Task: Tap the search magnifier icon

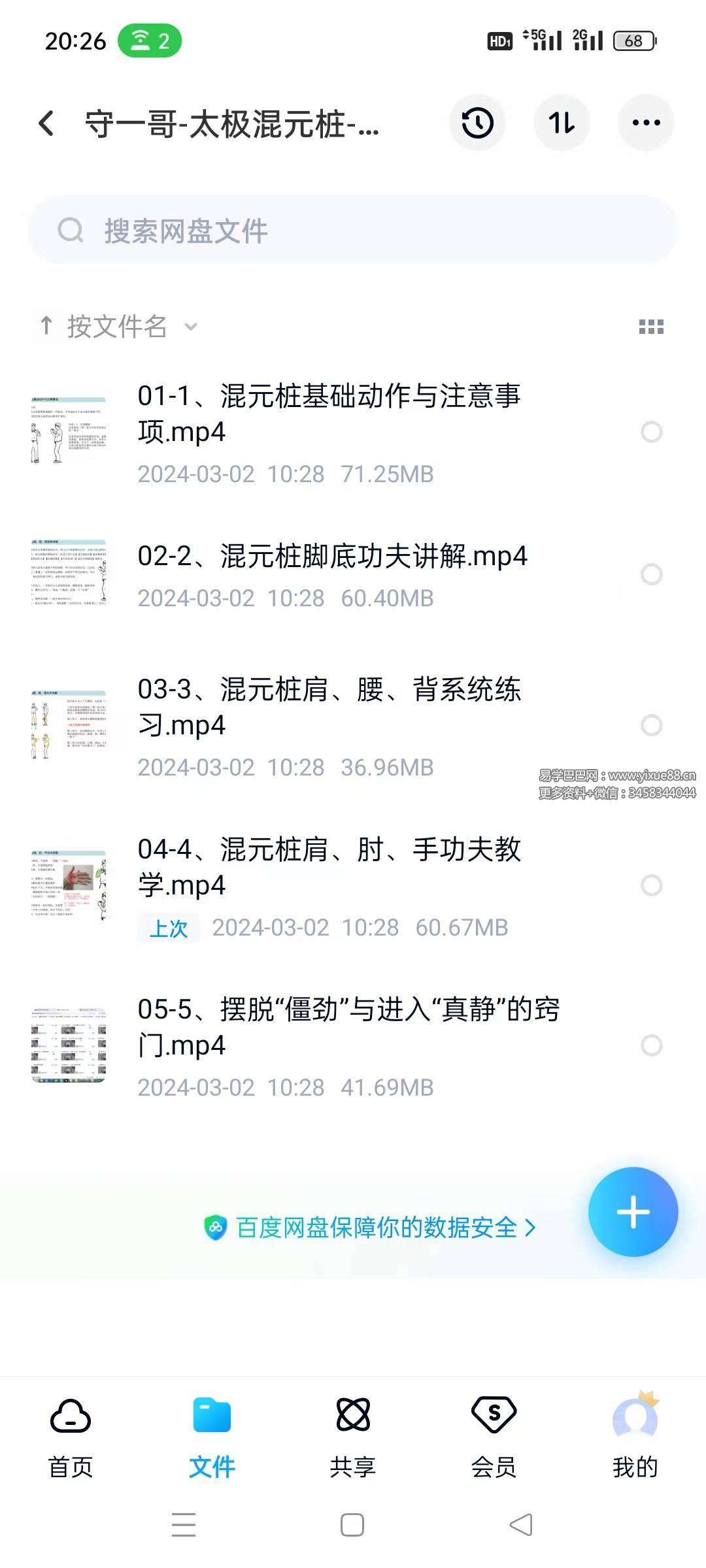Action: (x=72, y=230)
